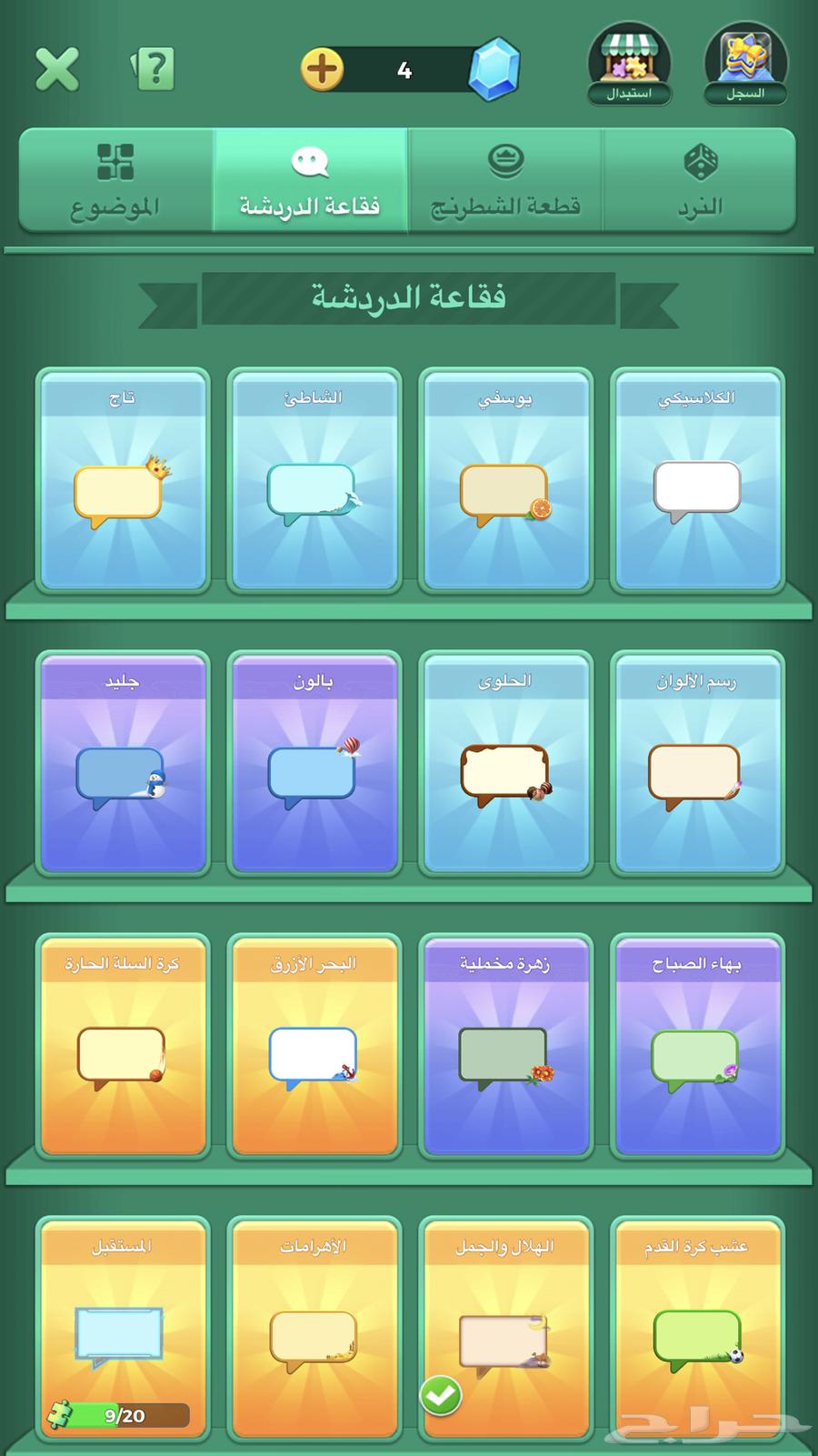Viewport: 818px width, 1456px height.
Task: Pick the تاج crown chat bubble
Action: click(122, 482)
